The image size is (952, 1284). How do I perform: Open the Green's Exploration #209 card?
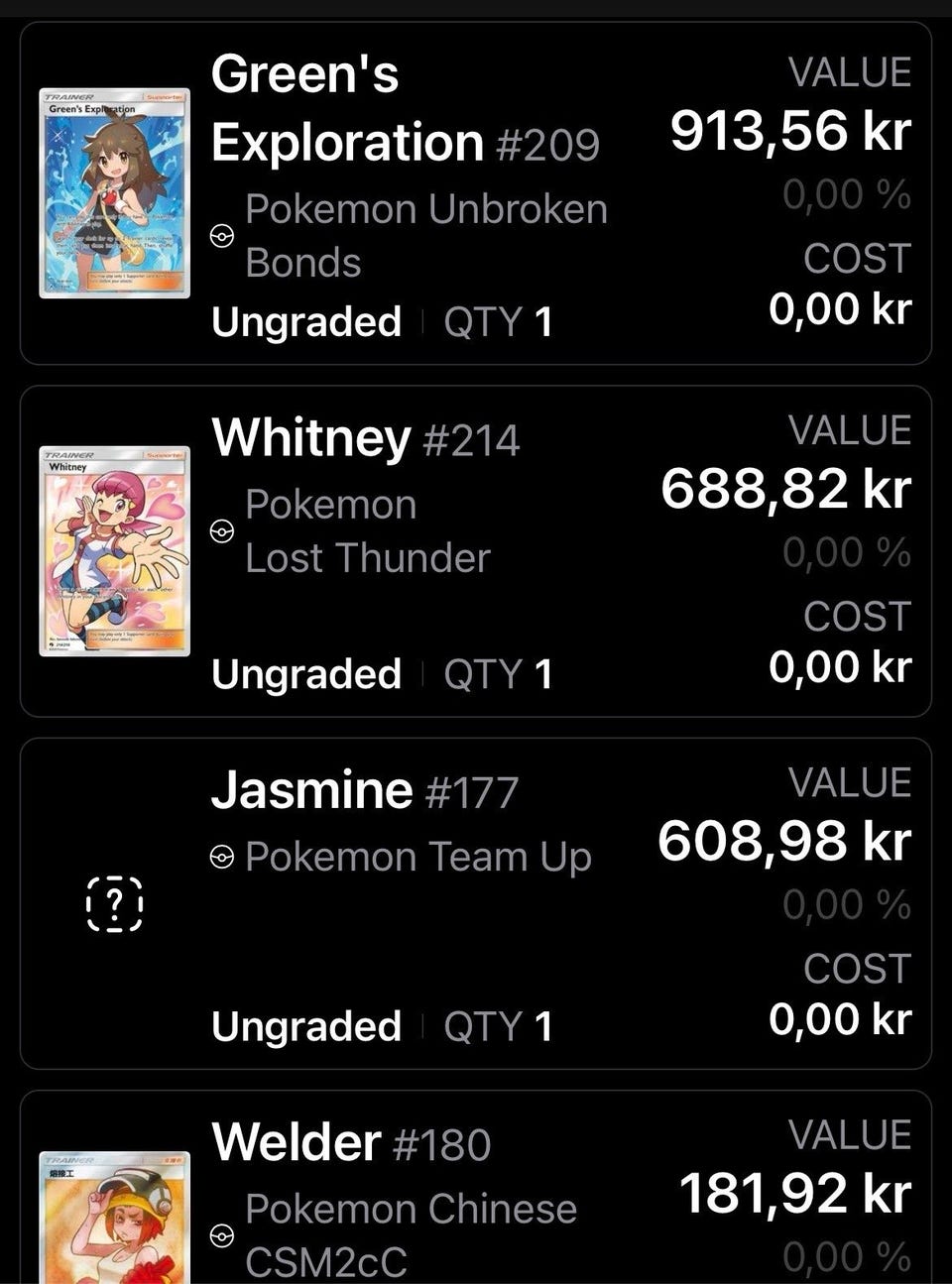click(405, 109)
